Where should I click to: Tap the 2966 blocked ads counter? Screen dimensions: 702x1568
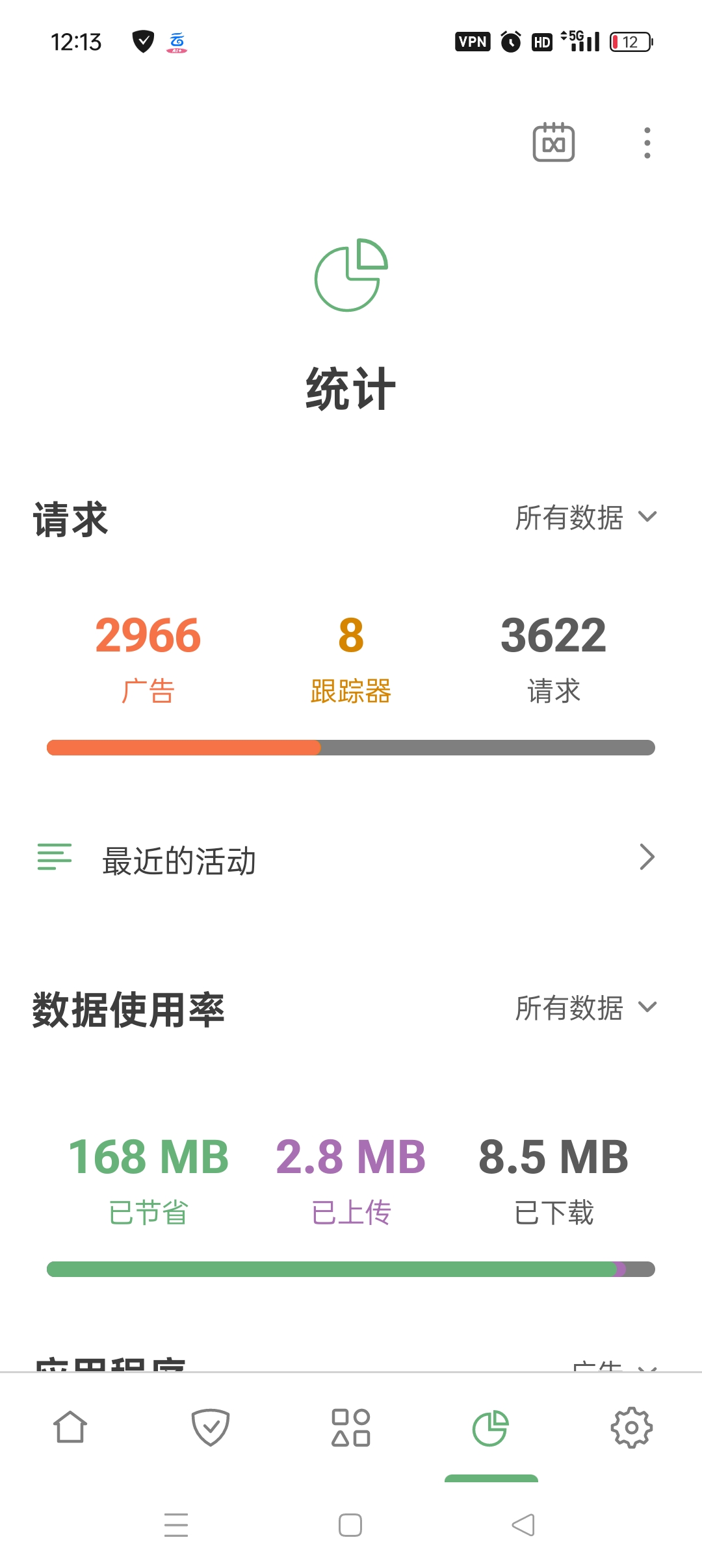pos(147,637)
